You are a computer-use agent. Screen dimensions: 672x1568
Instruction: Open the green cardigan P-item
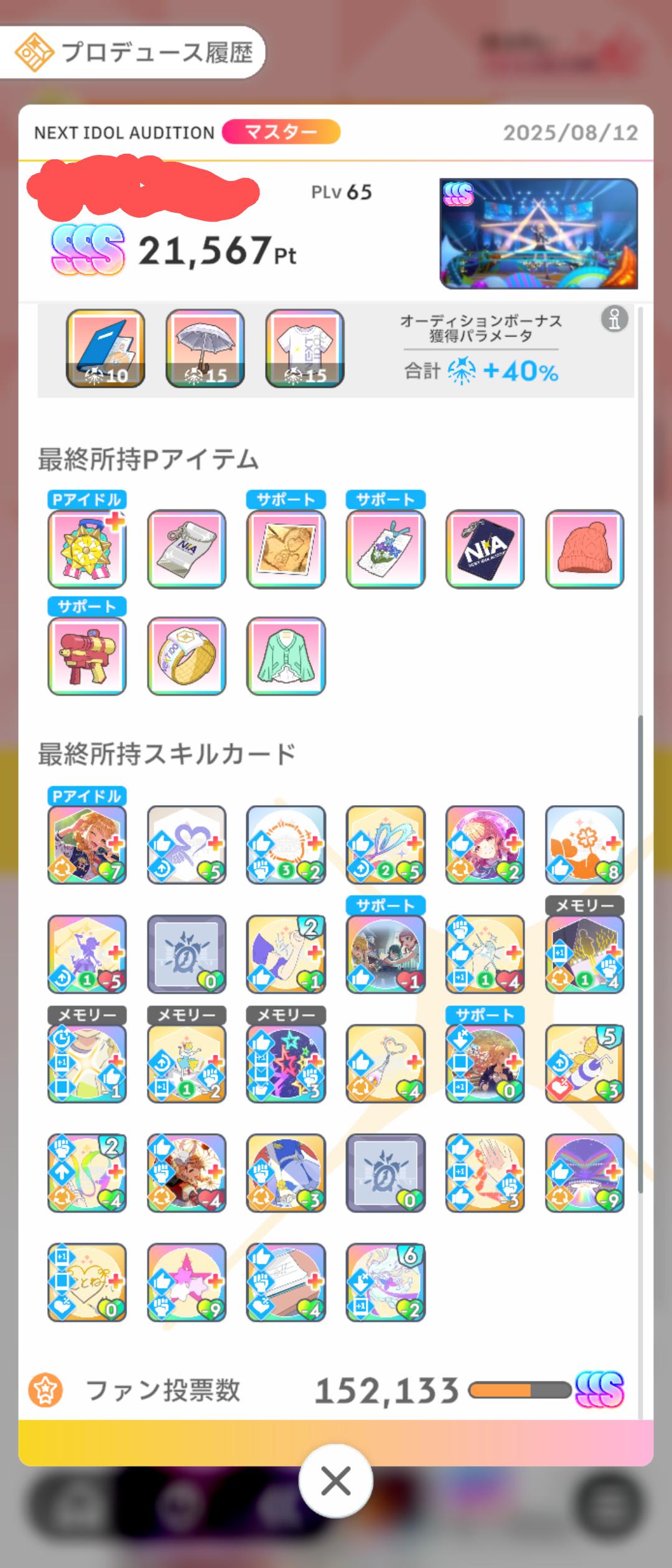coord(286,656)
